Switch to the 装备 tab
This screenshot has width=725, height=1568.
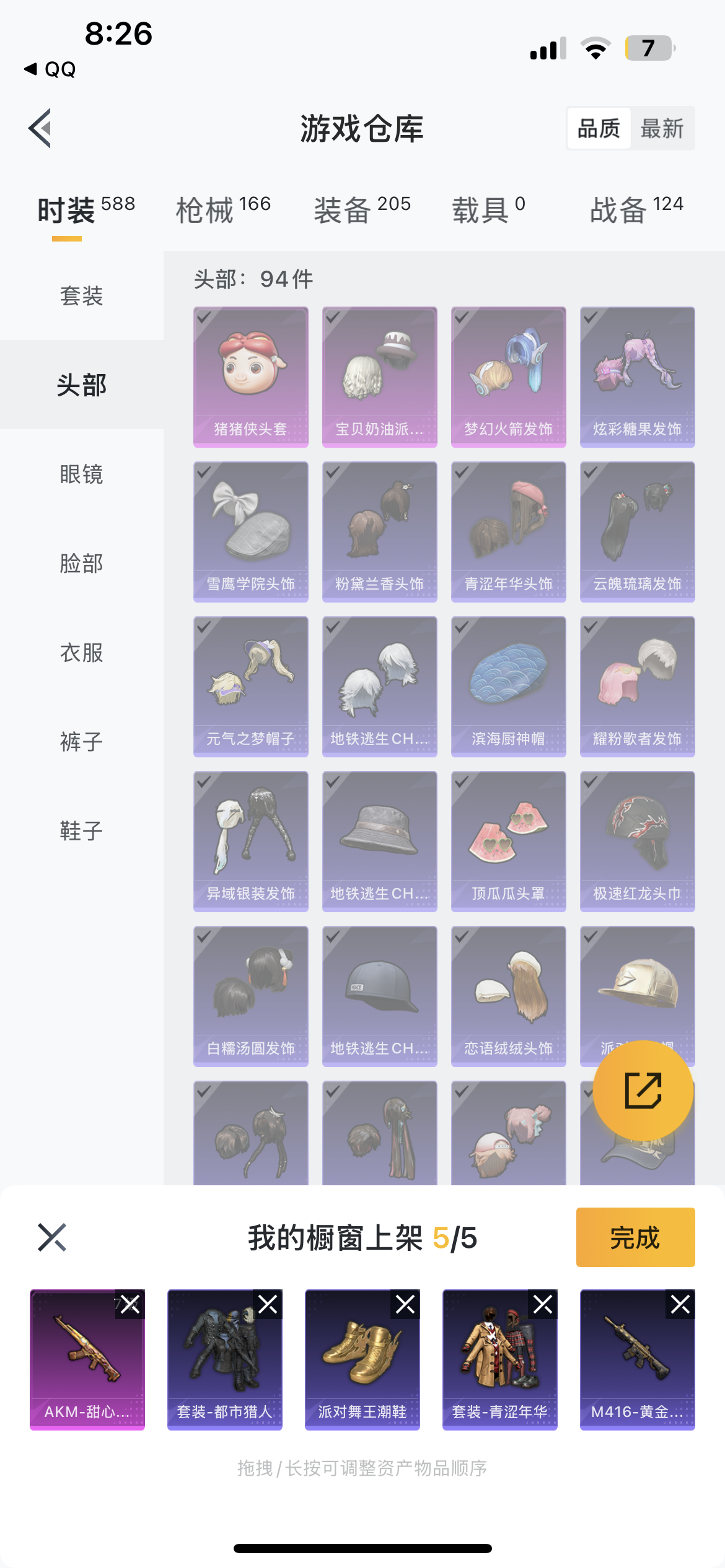362,209
